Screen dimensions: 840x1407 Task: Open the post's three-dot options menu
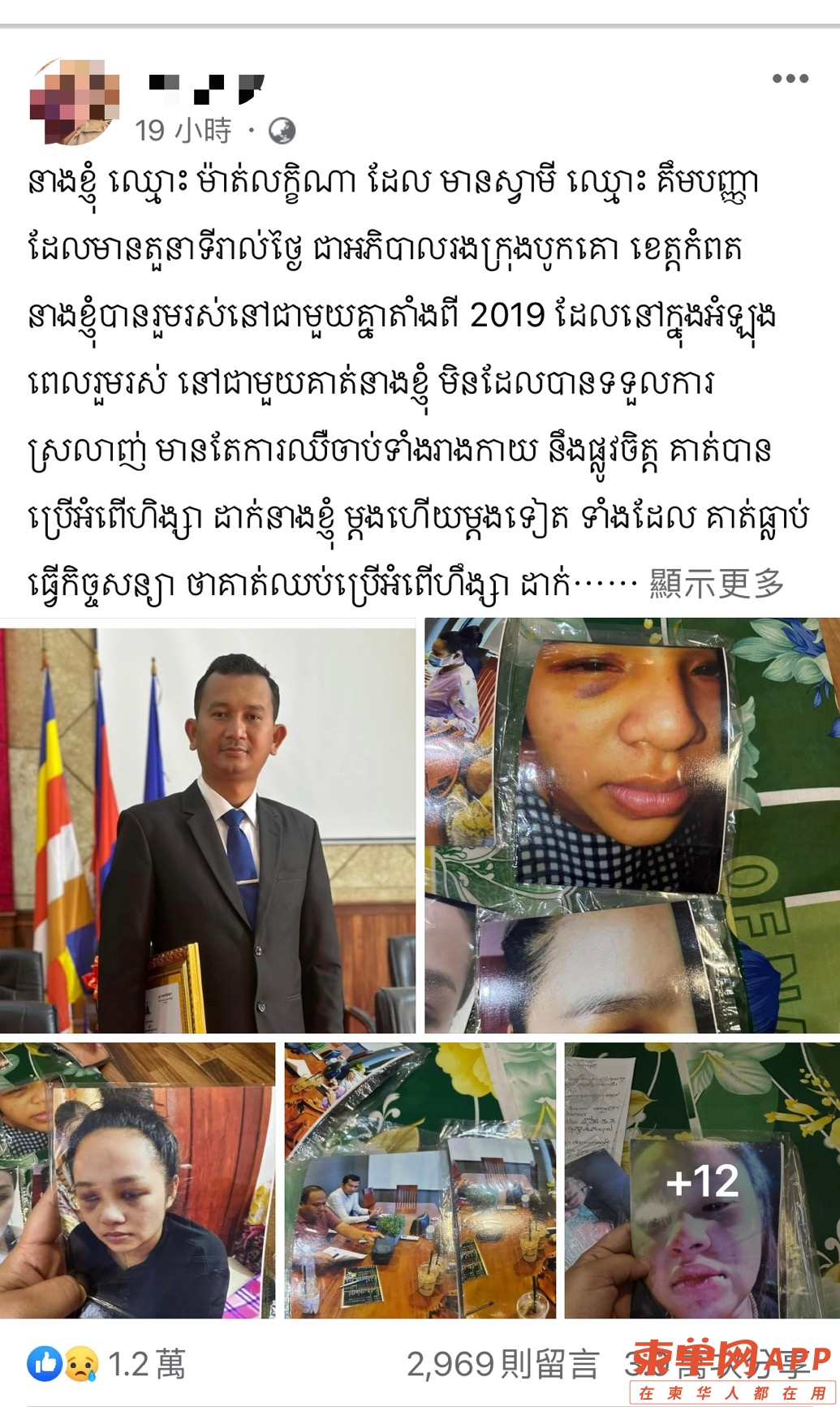[790, 79]
